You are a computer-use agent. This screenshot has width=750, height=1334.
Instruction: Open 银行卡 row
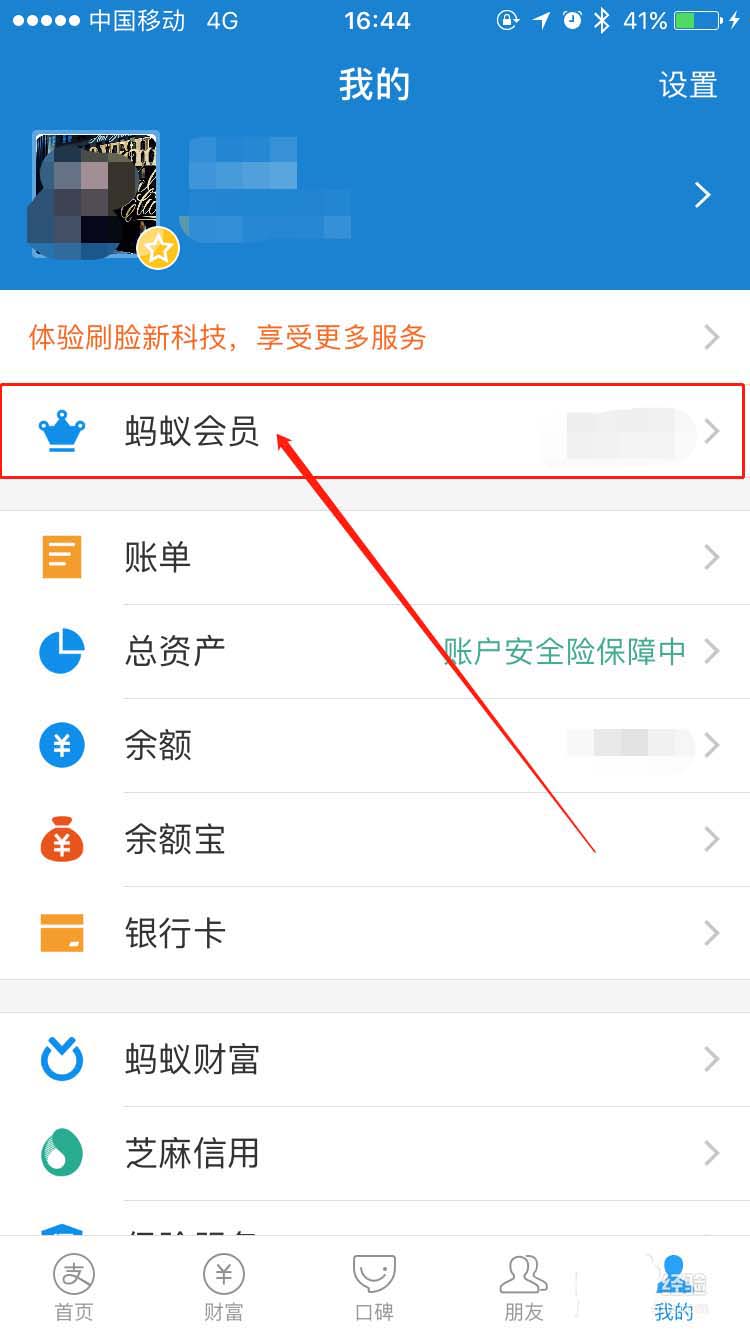click(x=375, y=933)
